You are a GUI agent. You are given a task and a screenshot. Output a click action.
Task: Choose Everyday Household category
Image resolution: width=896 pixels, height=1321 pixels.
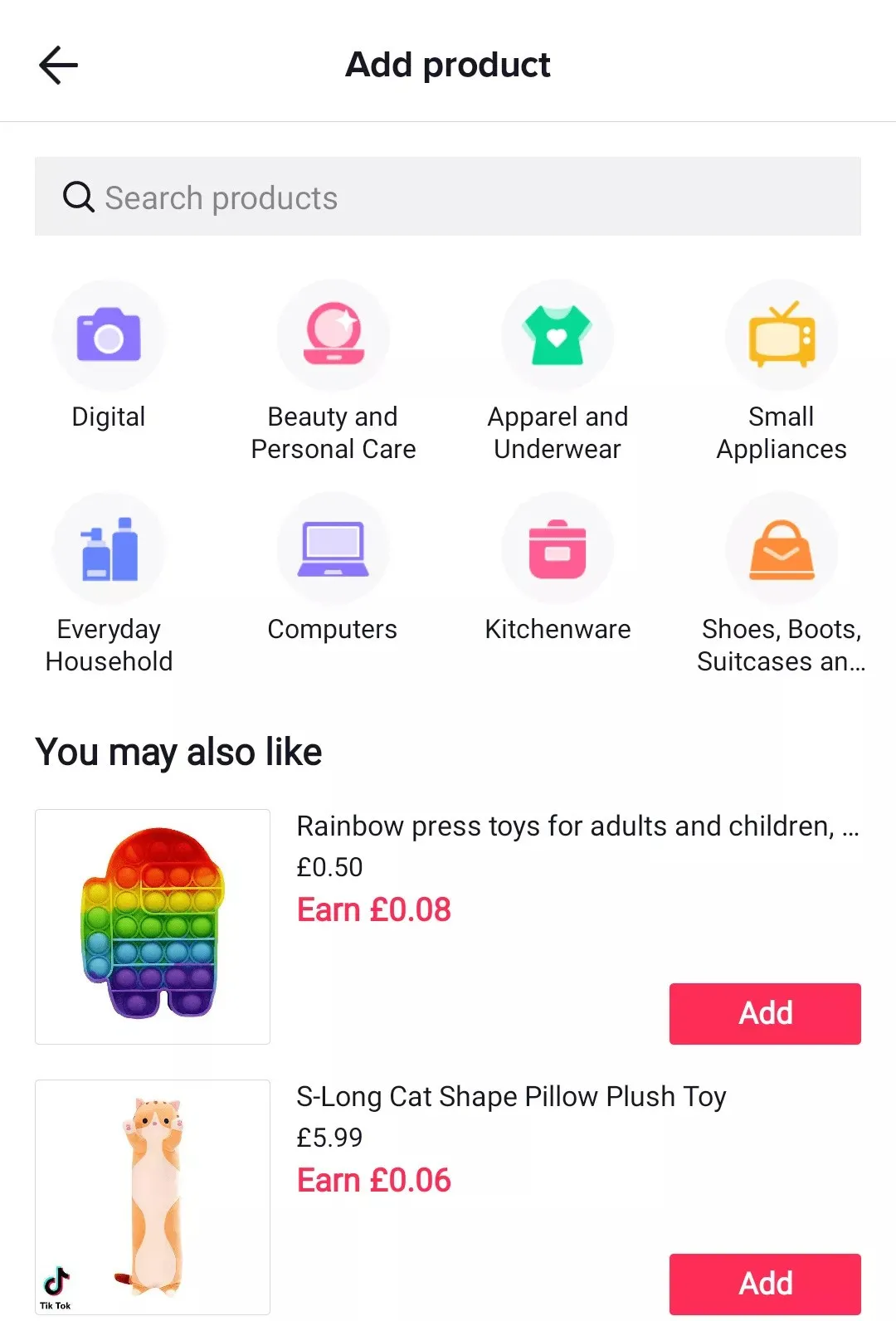click(x=109, y=549)
